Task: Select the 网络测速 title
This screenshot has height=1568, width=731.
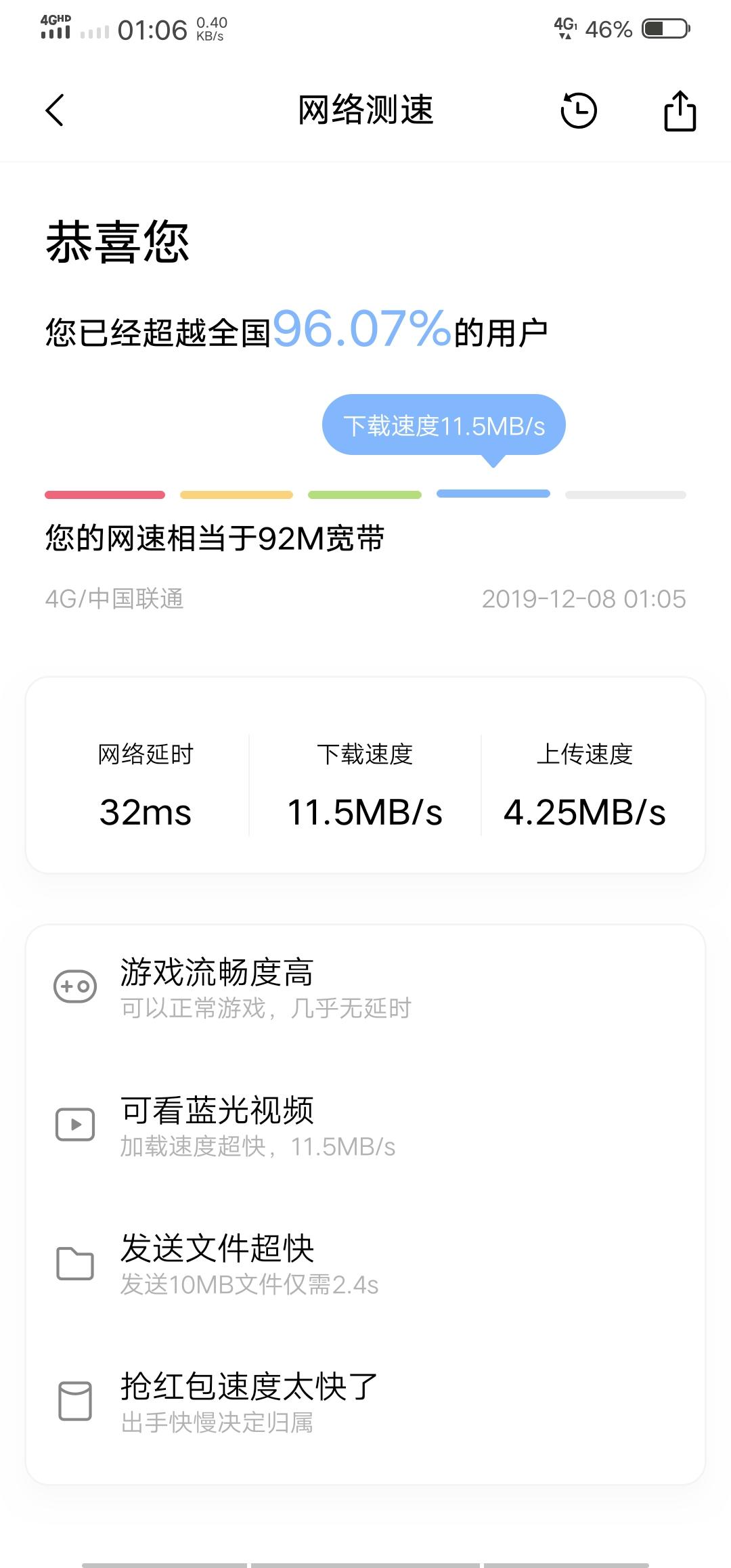Action: [x=365, y=110]
